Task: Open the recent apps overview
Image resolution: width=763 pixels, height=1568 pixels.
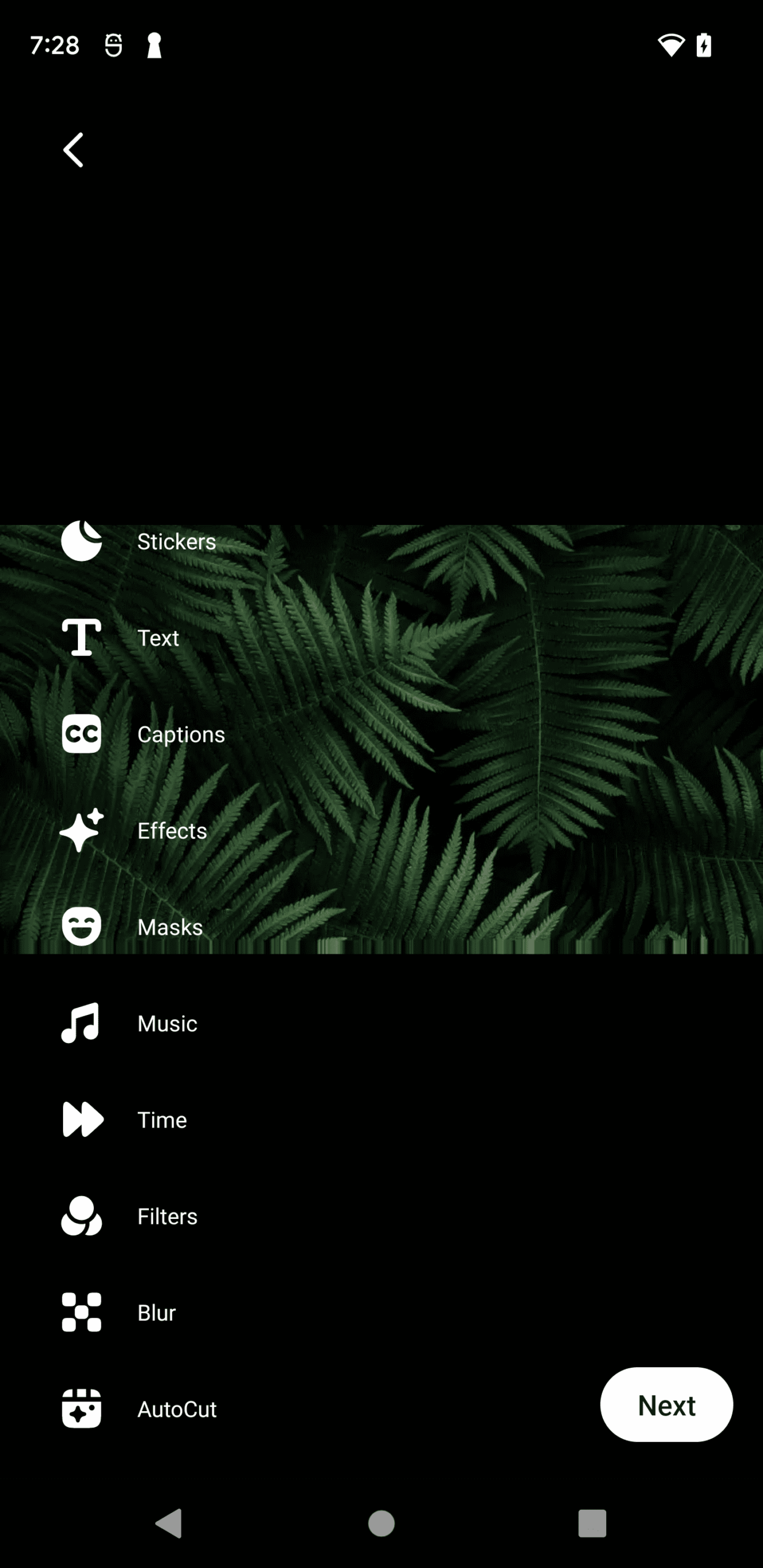Action: (x=592, y=1523)
